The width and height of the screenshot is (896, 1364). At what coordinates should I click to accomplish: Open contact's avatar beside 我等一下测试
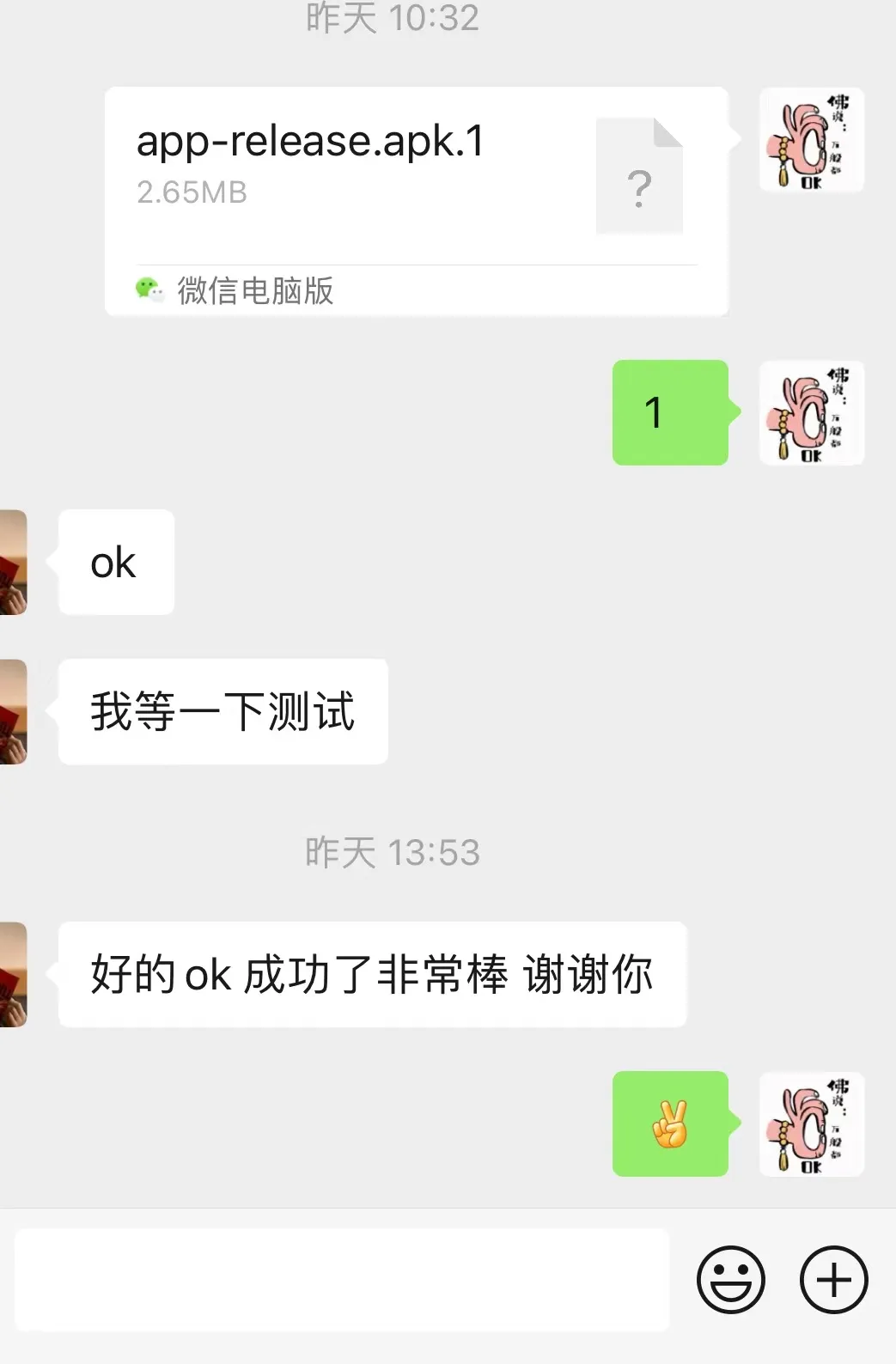click(x=13, y=711)
